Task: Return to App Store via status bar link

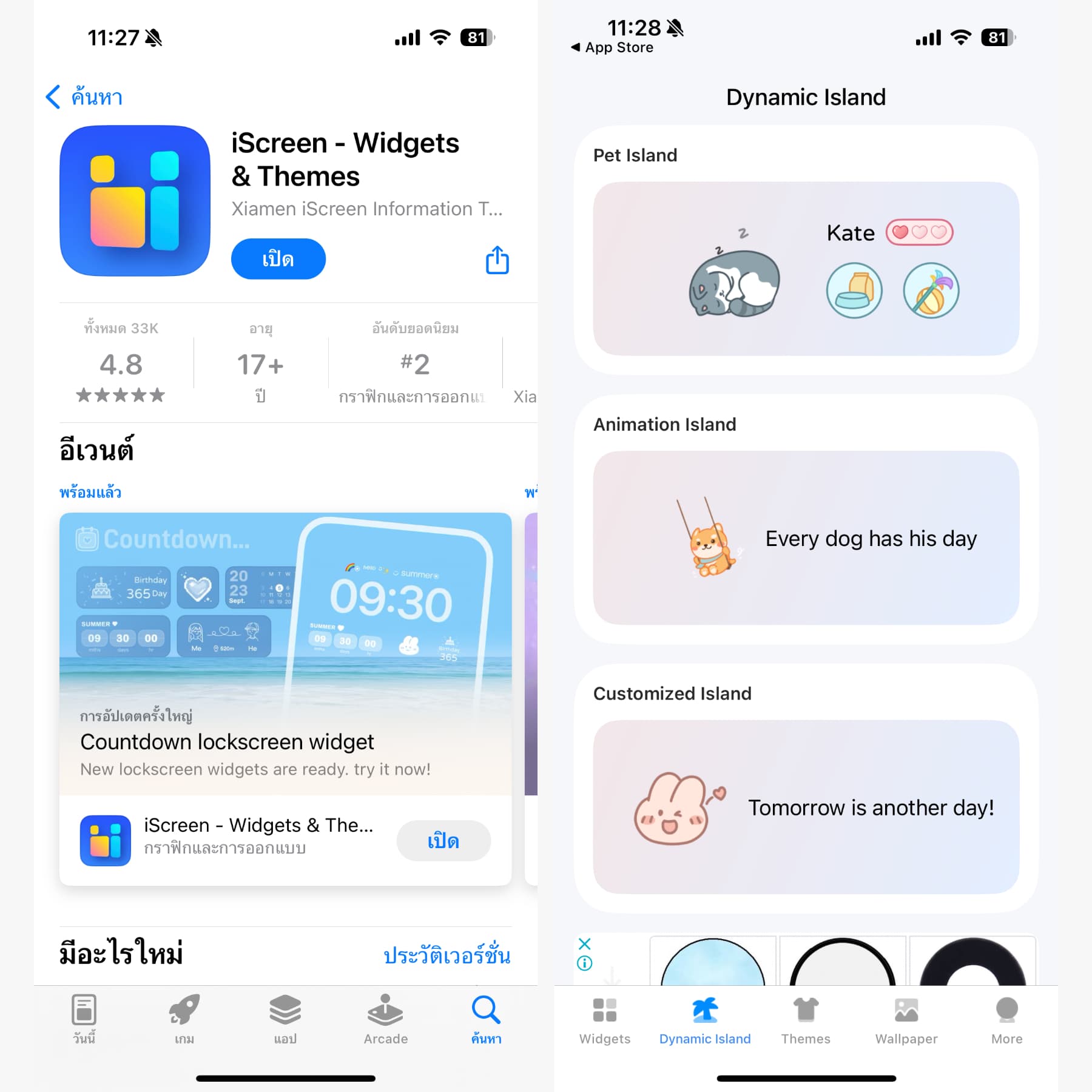Action: [x=613, y=47]
